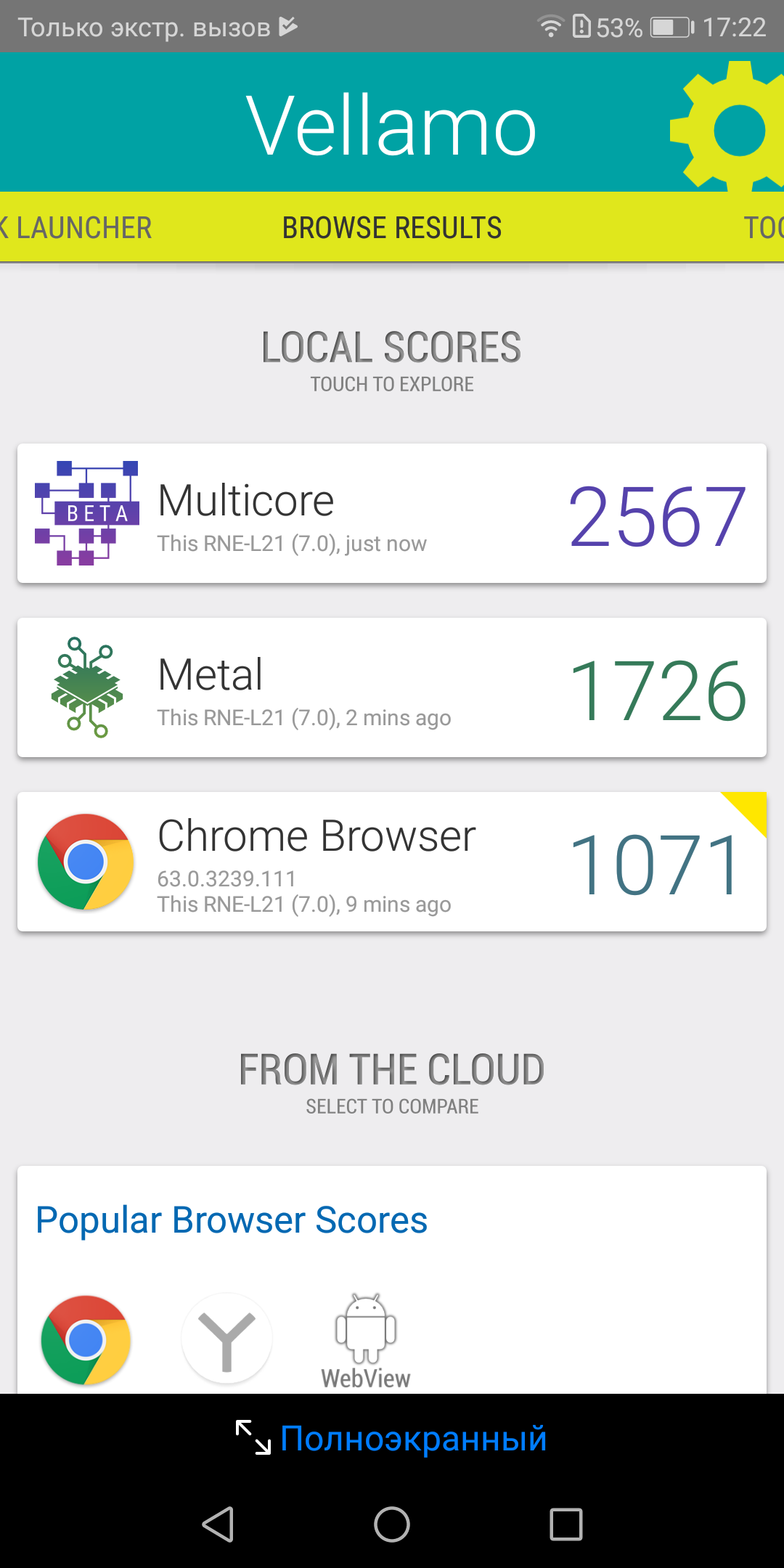Select the Yandex browser icon to compare

(x=226, y=1338)
